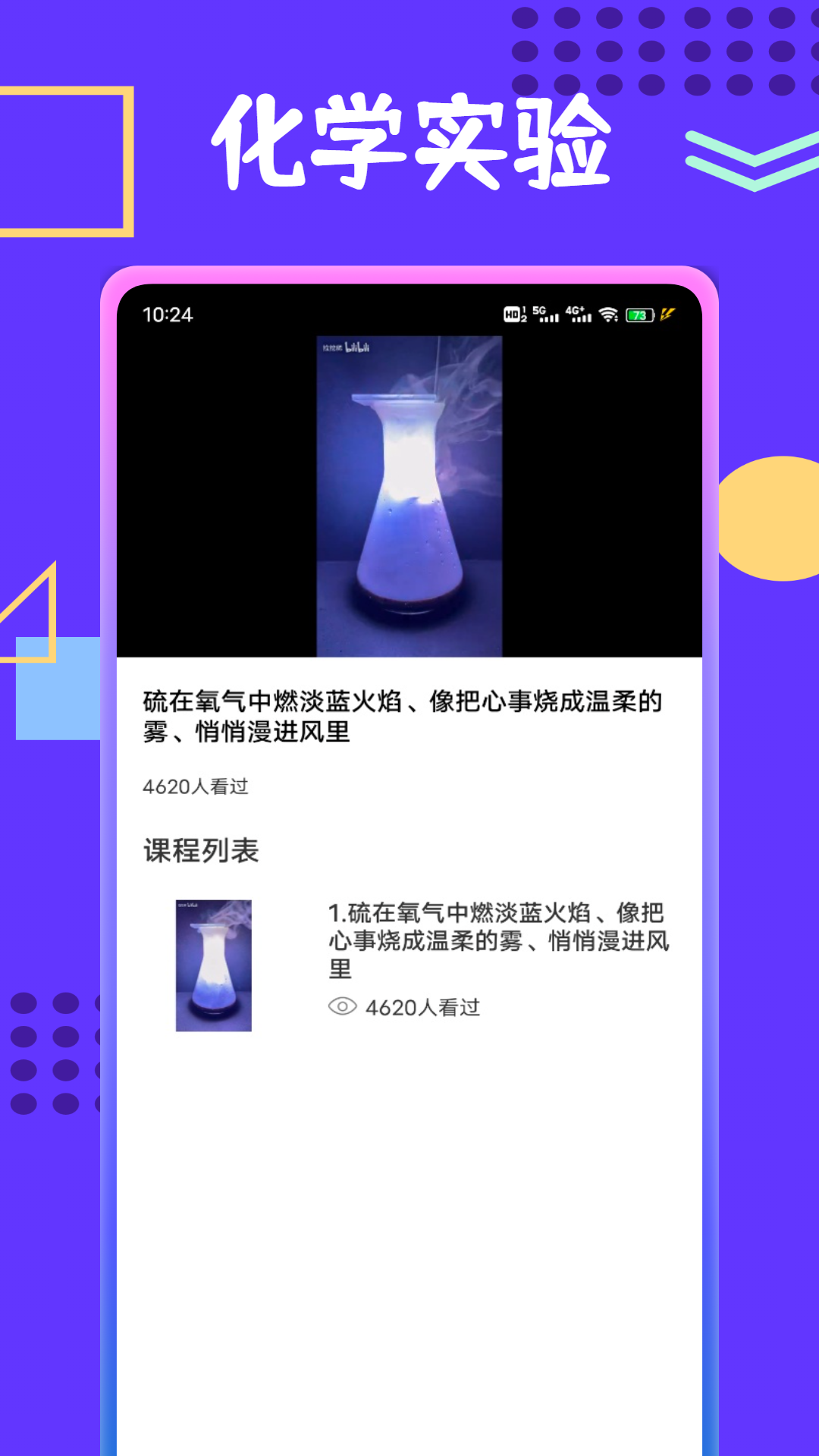Viewport: 819px width, 1456px height.
Task: Tap the view count next to lesson 1
Action: click(423, 1008)
